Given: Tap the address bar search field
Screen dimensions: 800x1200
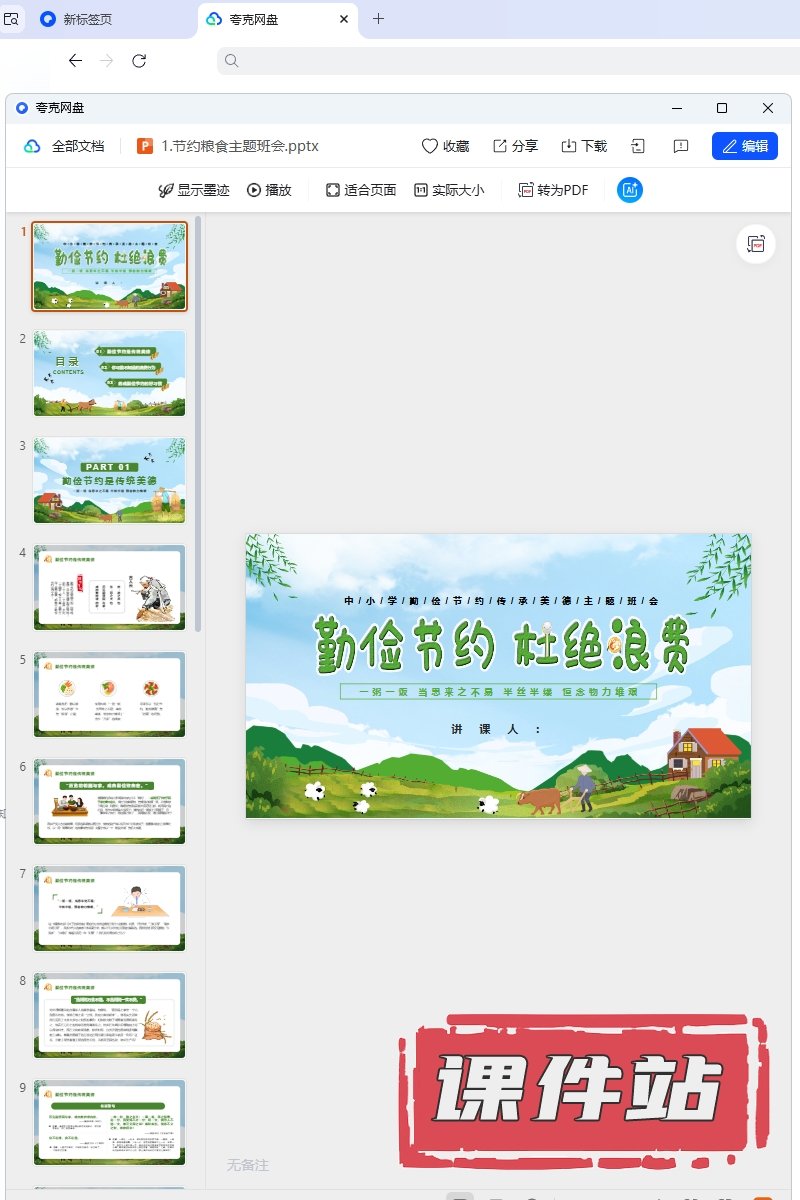Looking at the screenshot, I should point(500,61).
